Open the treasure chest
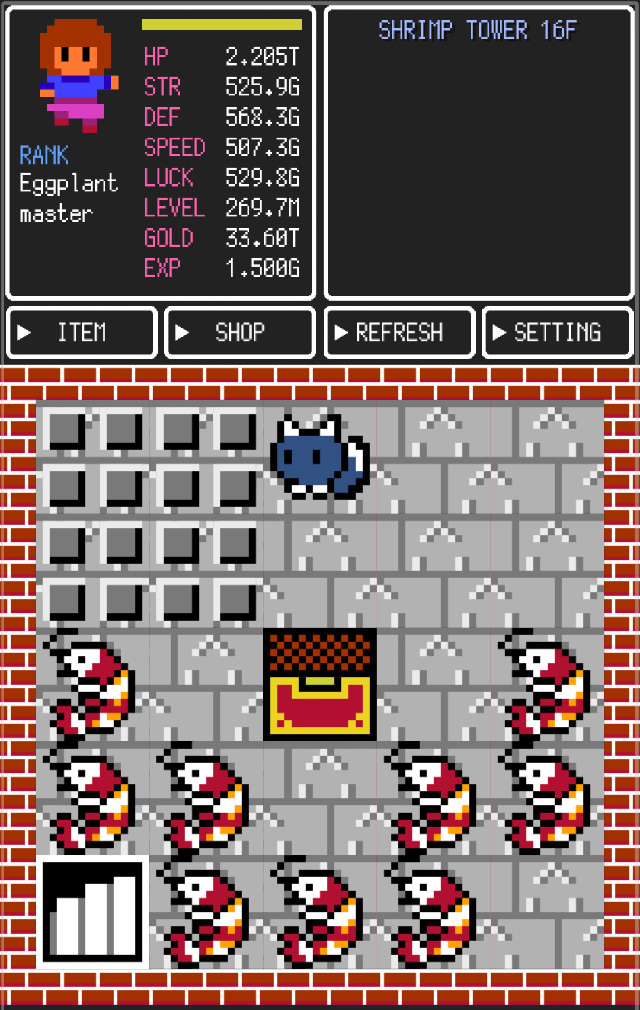This screenshot has width=640, height=1010. point(320,685)
